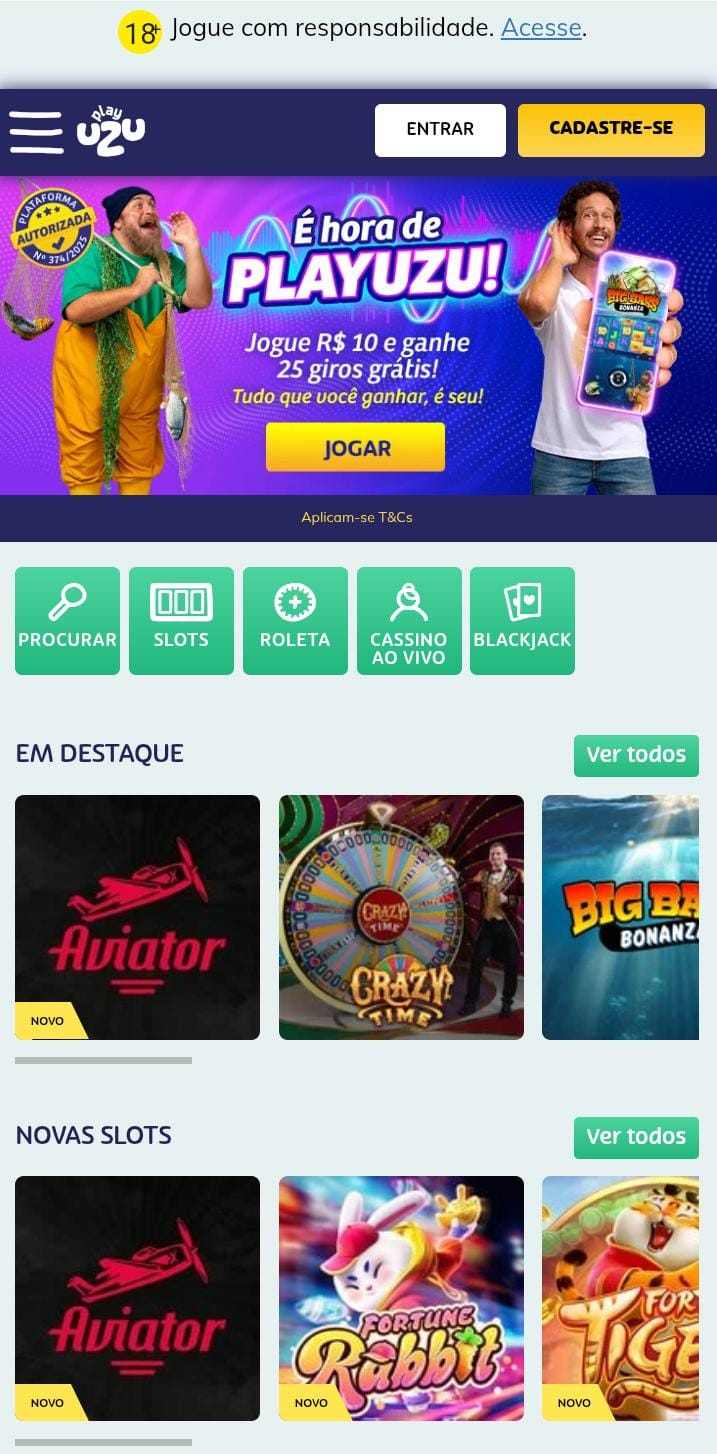717x1454 pixels.
Task: View all NOVAS SLOTS games
Action: pyautogui.click(x=636, y=1137)
